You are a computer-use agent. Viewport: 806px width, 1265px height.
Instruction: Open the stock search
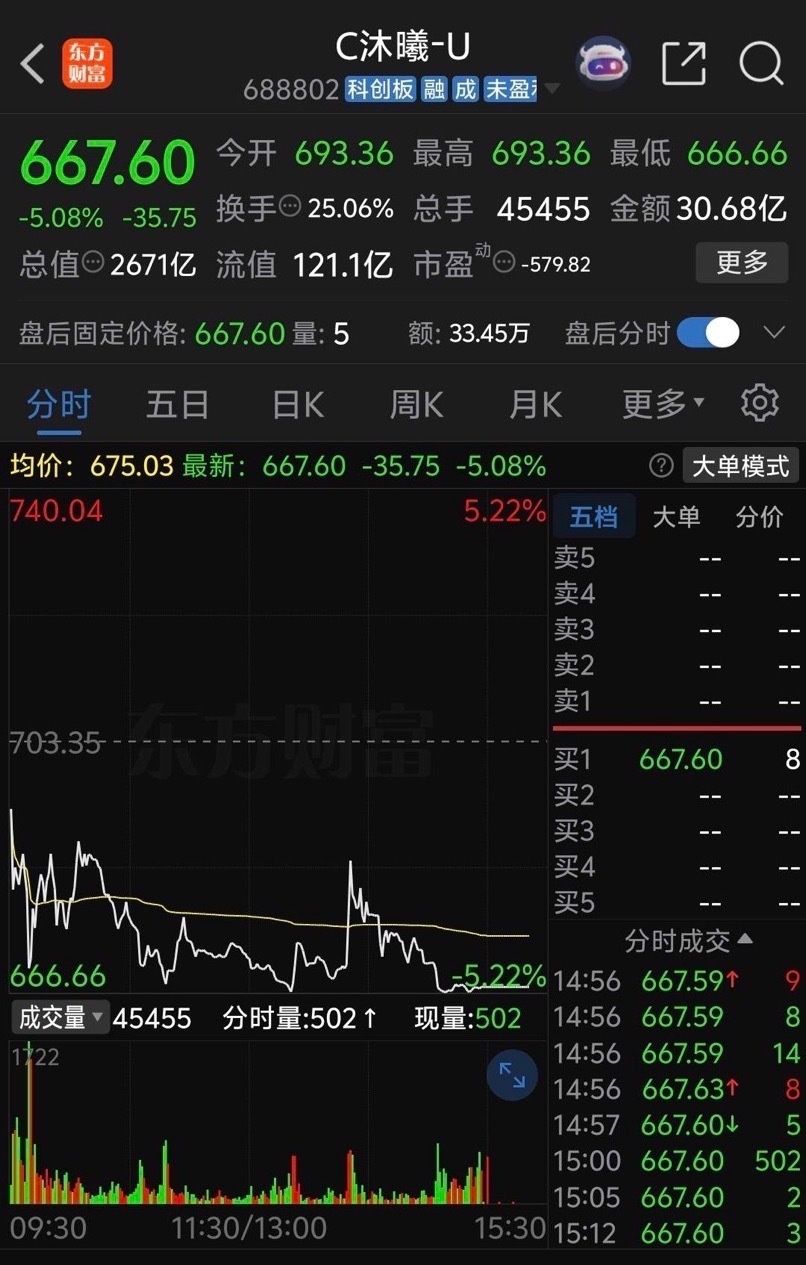point(761,63)
